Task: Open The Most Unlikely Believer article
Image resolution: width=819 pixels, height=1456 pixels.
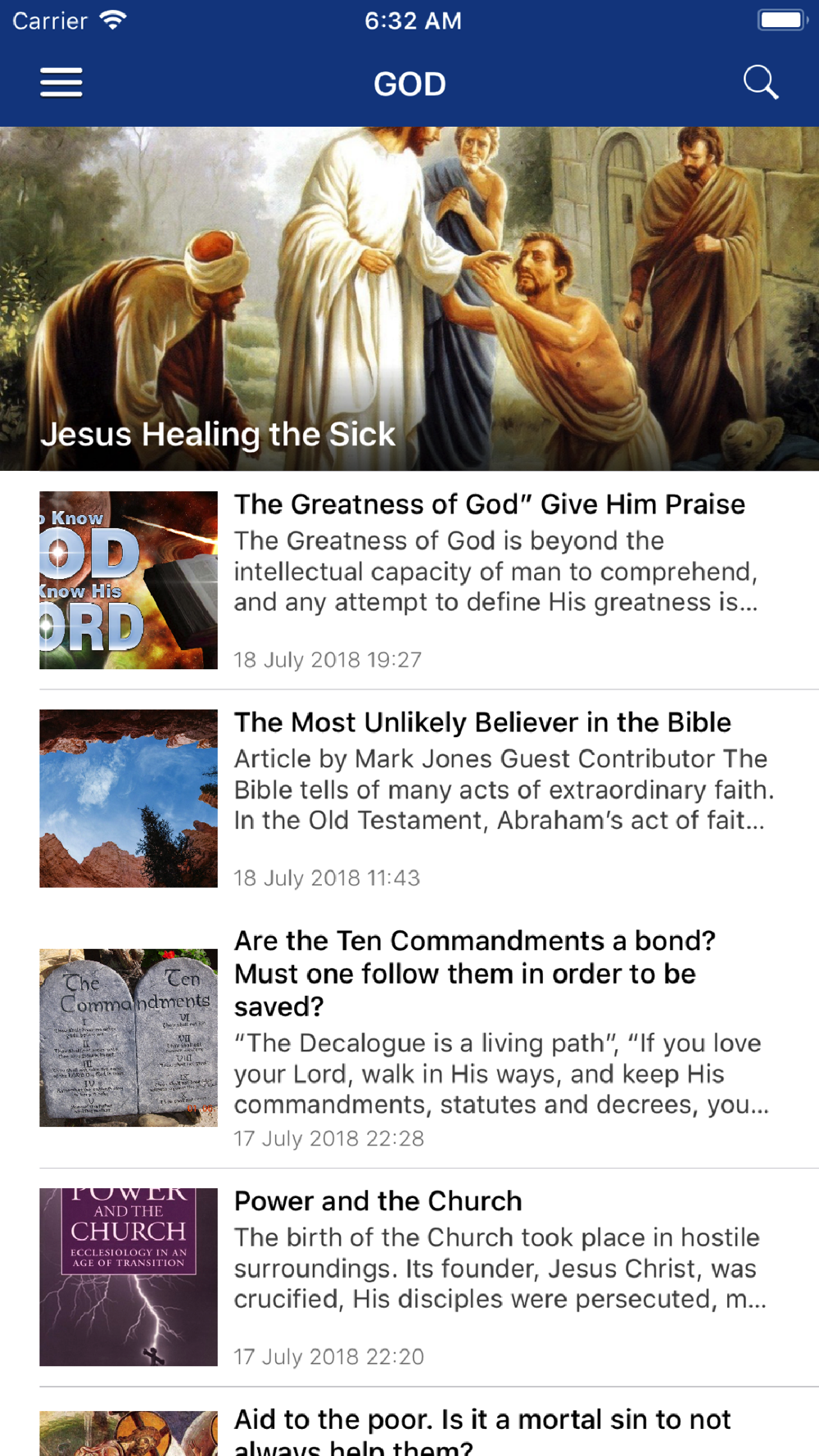Action: tap(409, 798)
